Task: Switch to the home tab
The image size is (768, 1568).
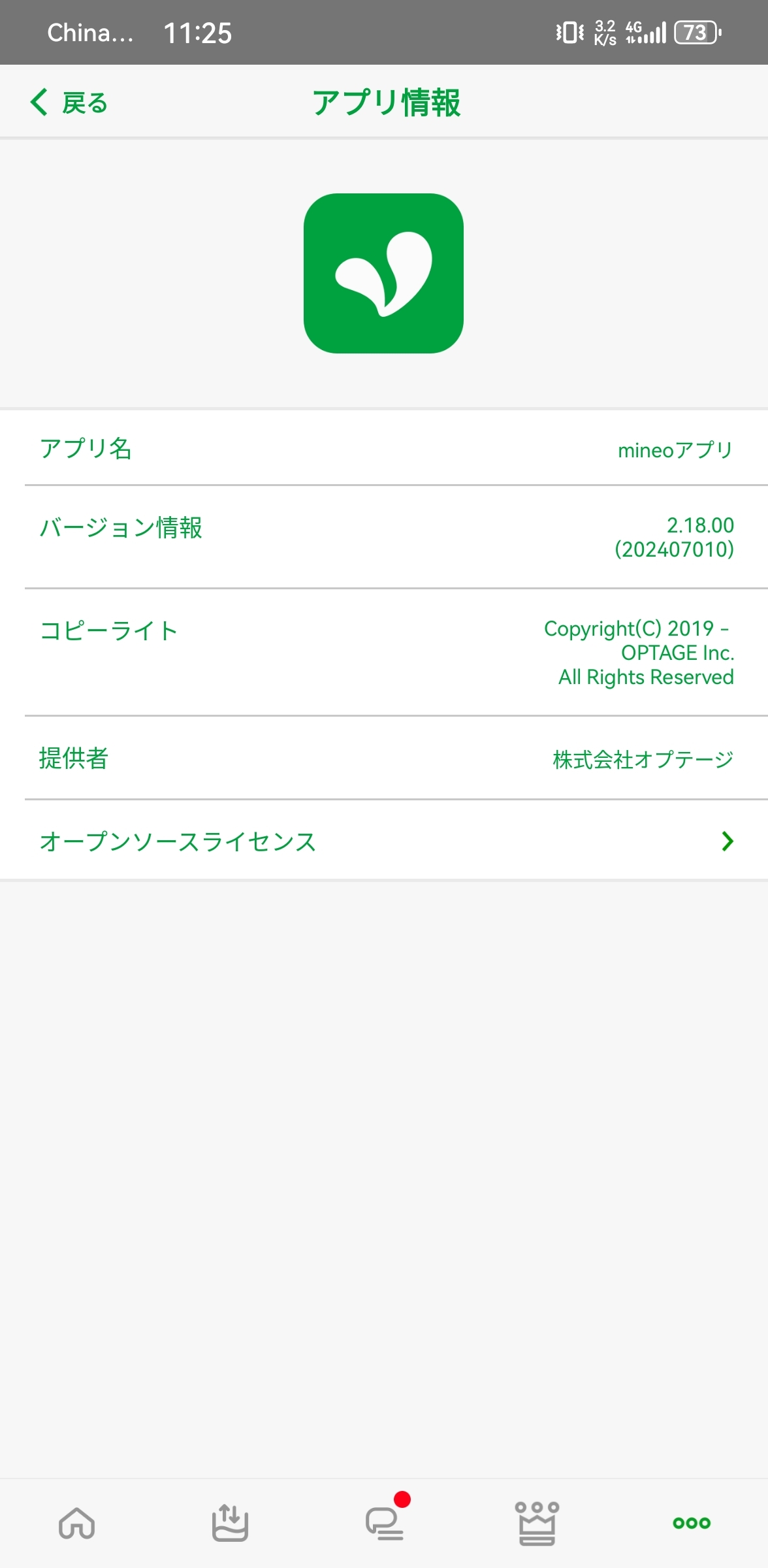Action: tap(77, 1523)
